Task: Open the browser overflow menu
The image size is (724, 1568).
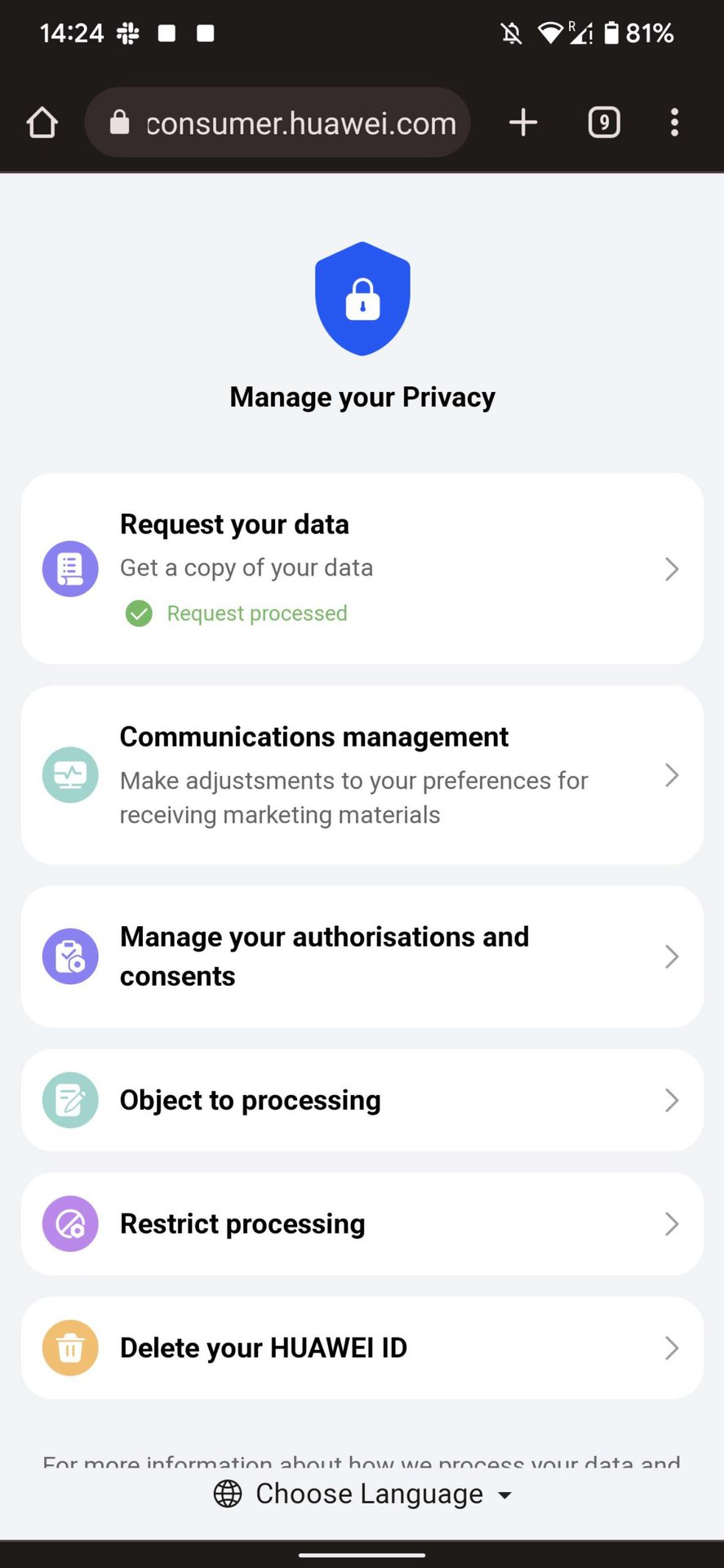Action: pos(674,122)
